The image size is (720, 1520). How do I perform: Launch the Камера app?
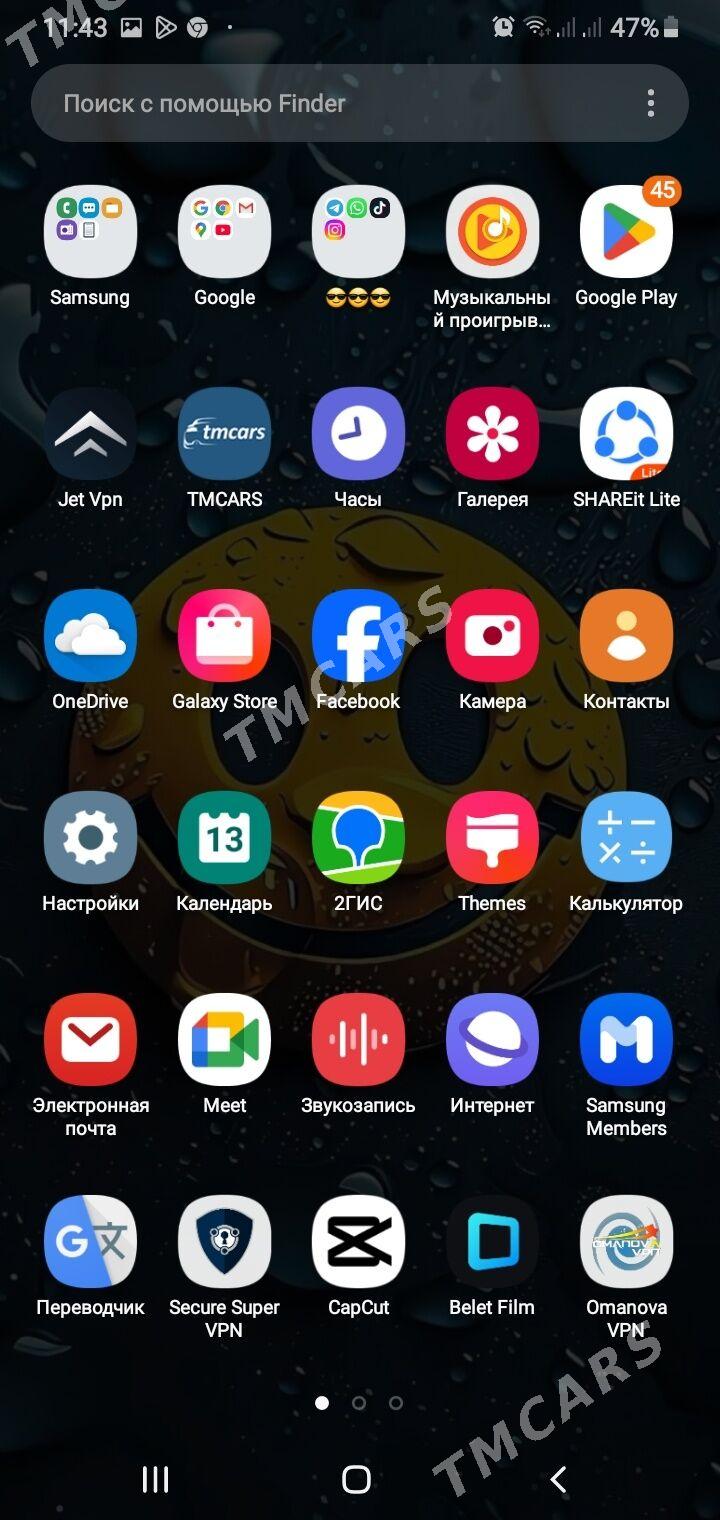click(x=492, y=636)
